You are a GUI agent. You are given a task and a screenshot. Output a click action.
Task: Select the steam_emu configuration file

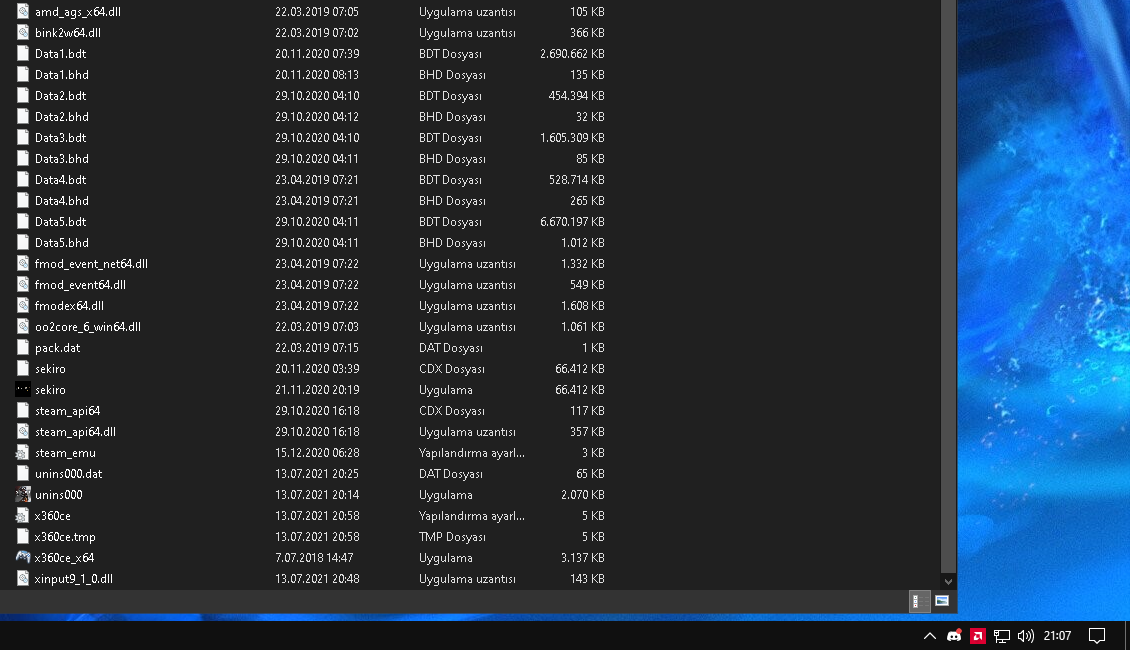(65, 453)
